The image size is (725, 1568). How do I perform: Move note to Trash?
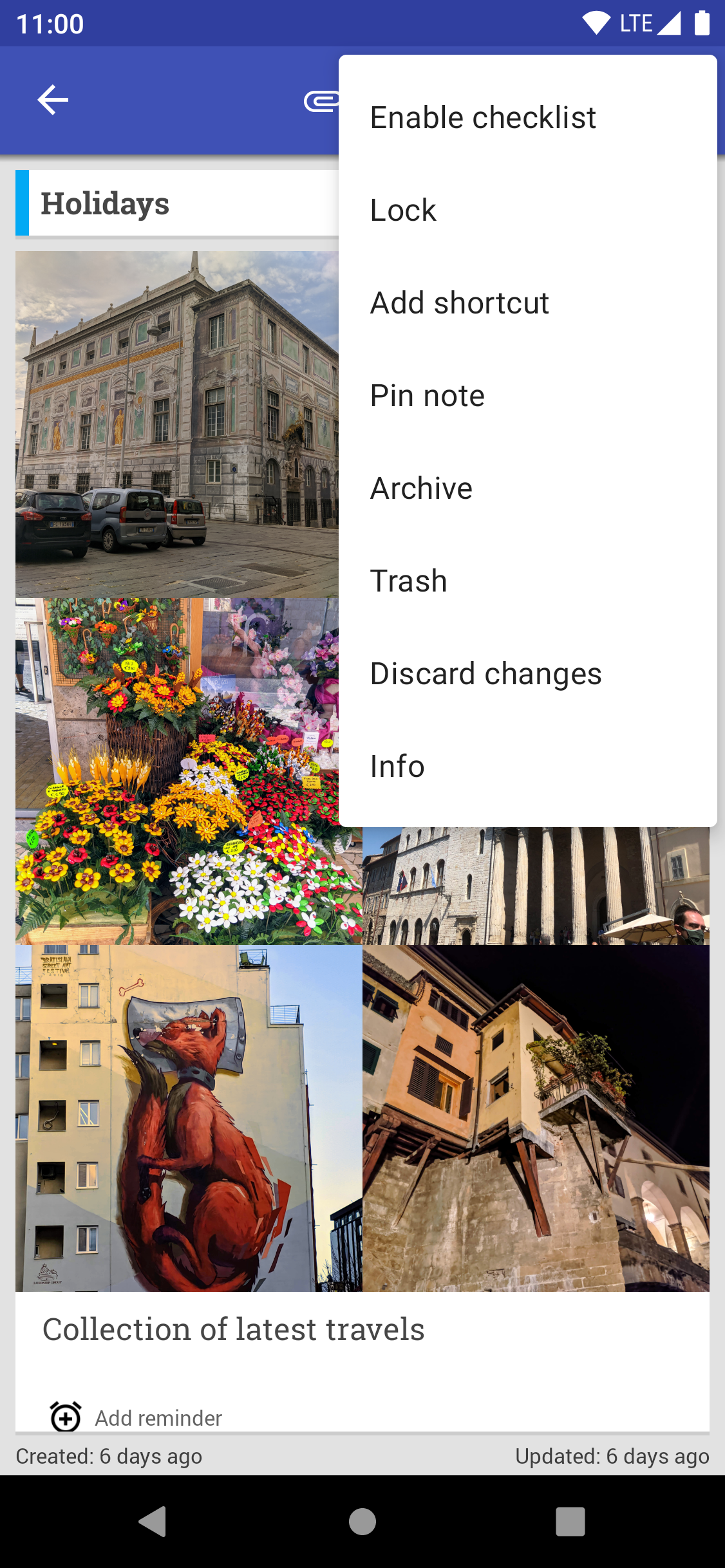pyautogui.click(x=409, y=581)
